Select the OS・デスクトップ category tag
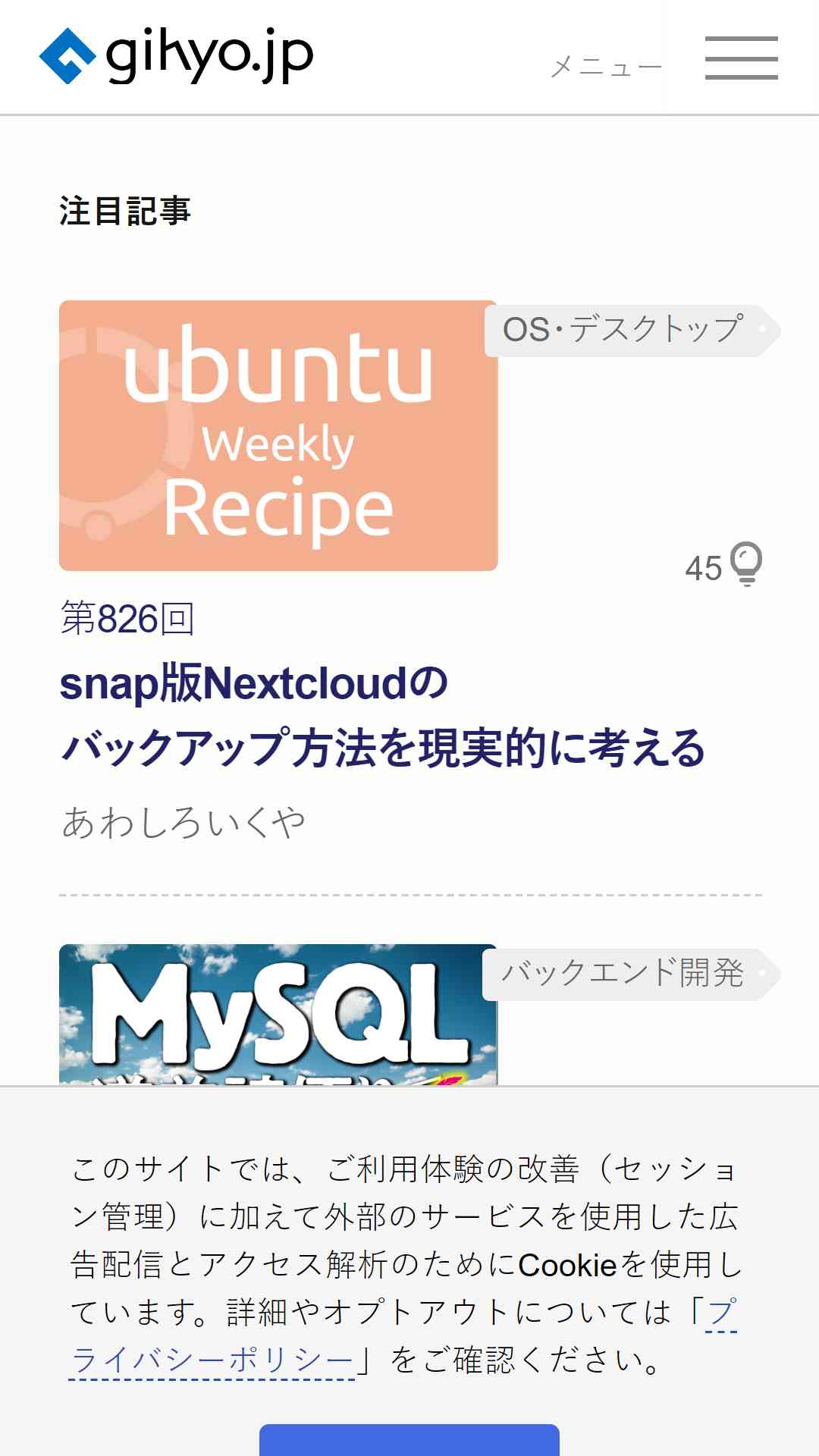This screenshot has width=819, height=1456. tap(623, 330)
